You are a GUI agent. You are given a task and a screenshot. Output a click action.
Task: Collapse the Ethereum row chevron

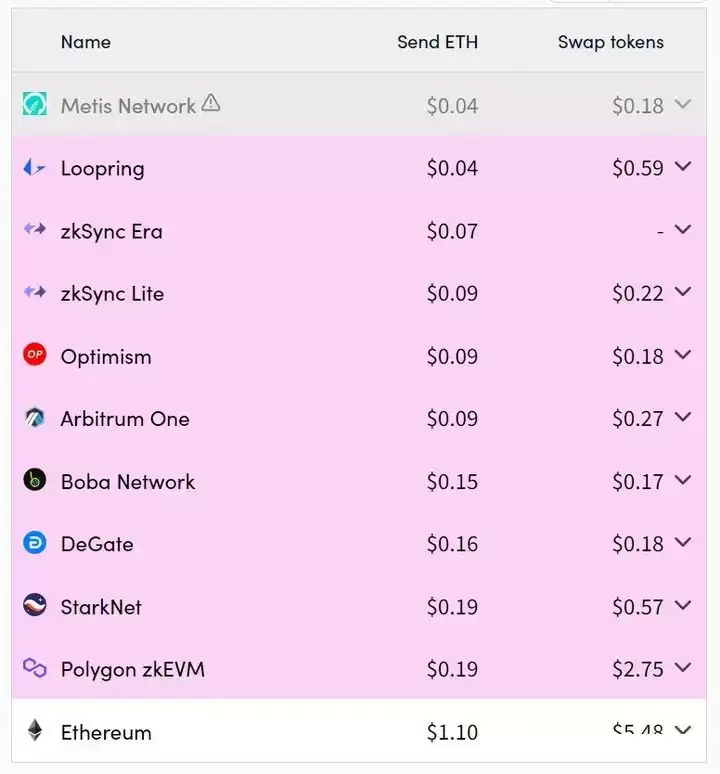click(x=684, y=731)
